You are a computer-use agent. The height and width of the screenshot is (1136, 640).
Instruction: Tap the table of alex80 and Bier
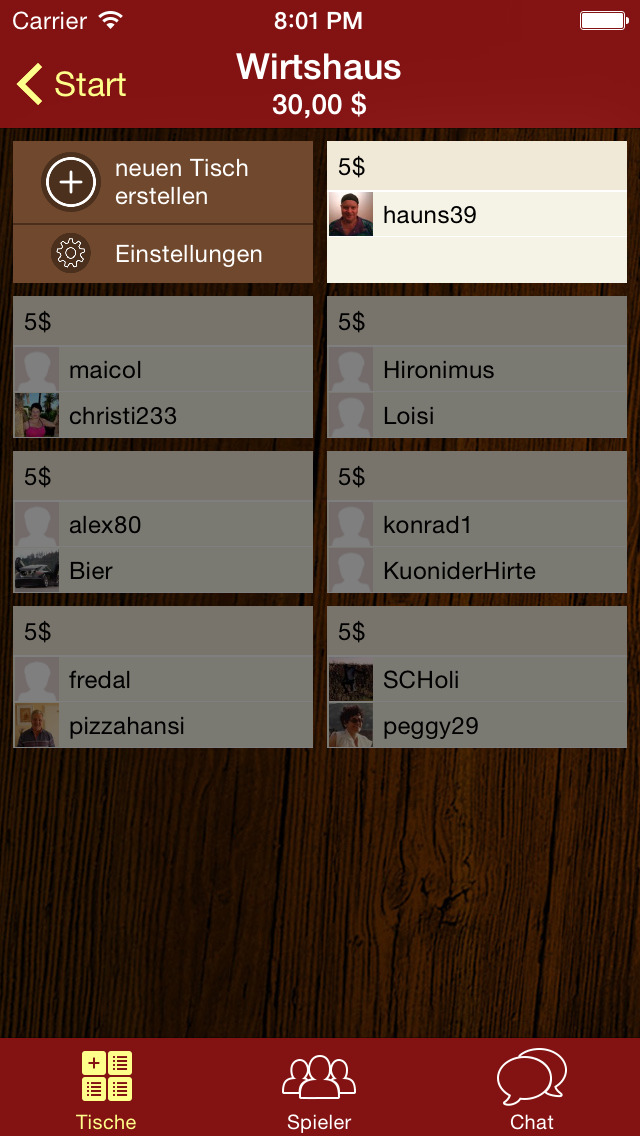[163, 522]
